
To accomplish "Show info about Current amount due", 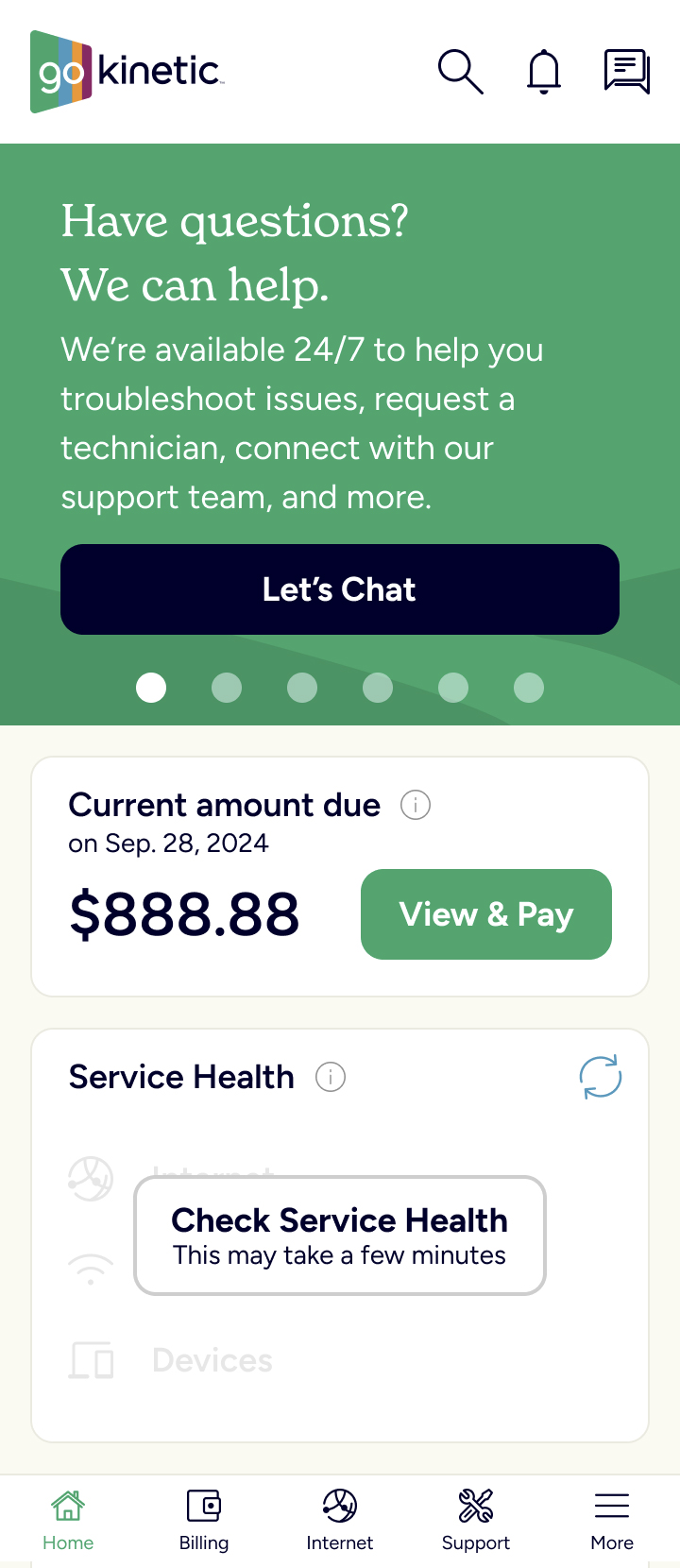I will point(416,805).
